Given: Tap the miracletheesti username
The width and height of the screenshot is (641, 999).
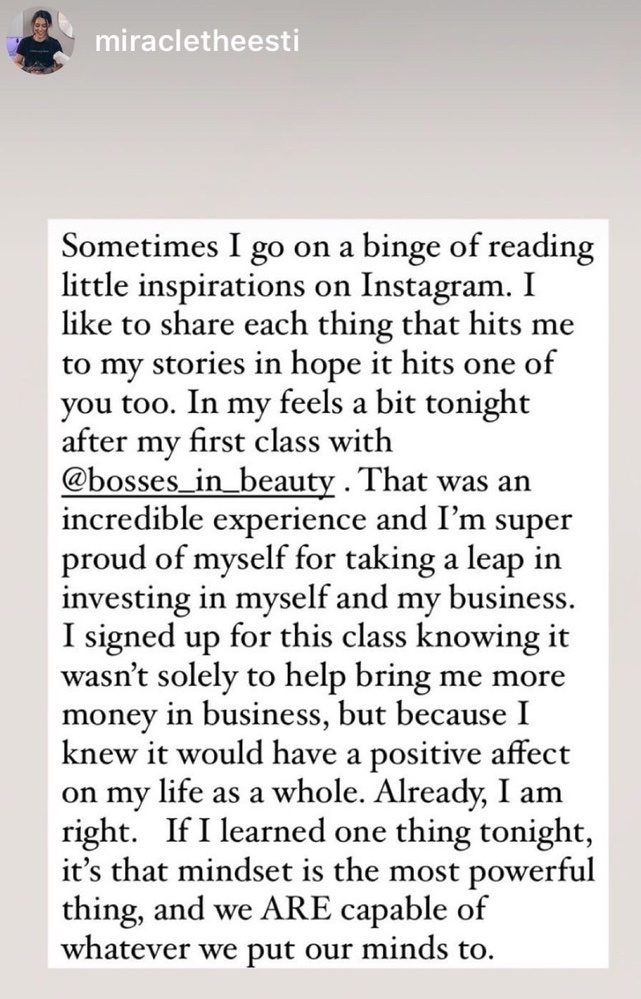Looking at the screenshot, I should (x=195, y=41).
